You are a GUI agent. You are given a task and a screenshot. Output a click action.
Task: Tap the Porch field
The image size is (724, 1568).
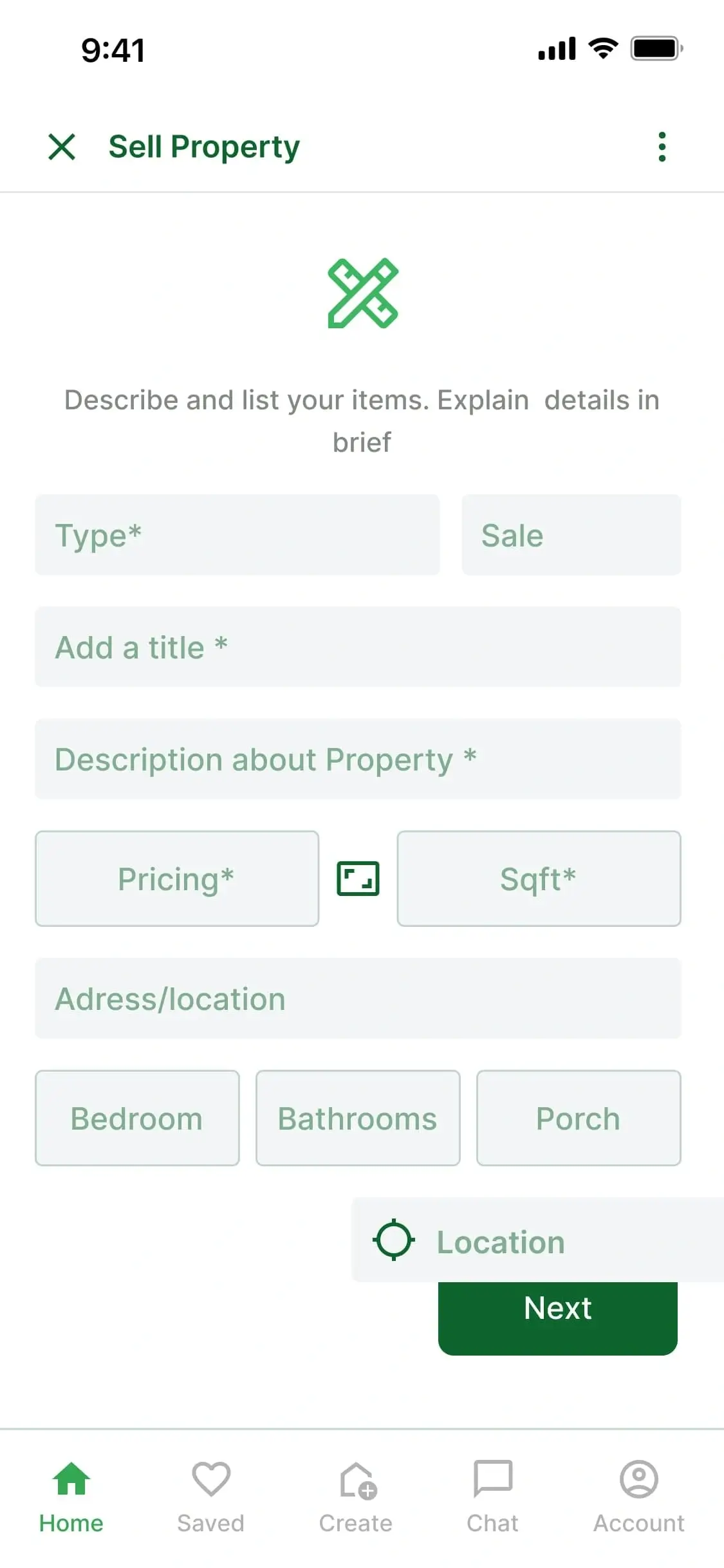[579, 1118]
